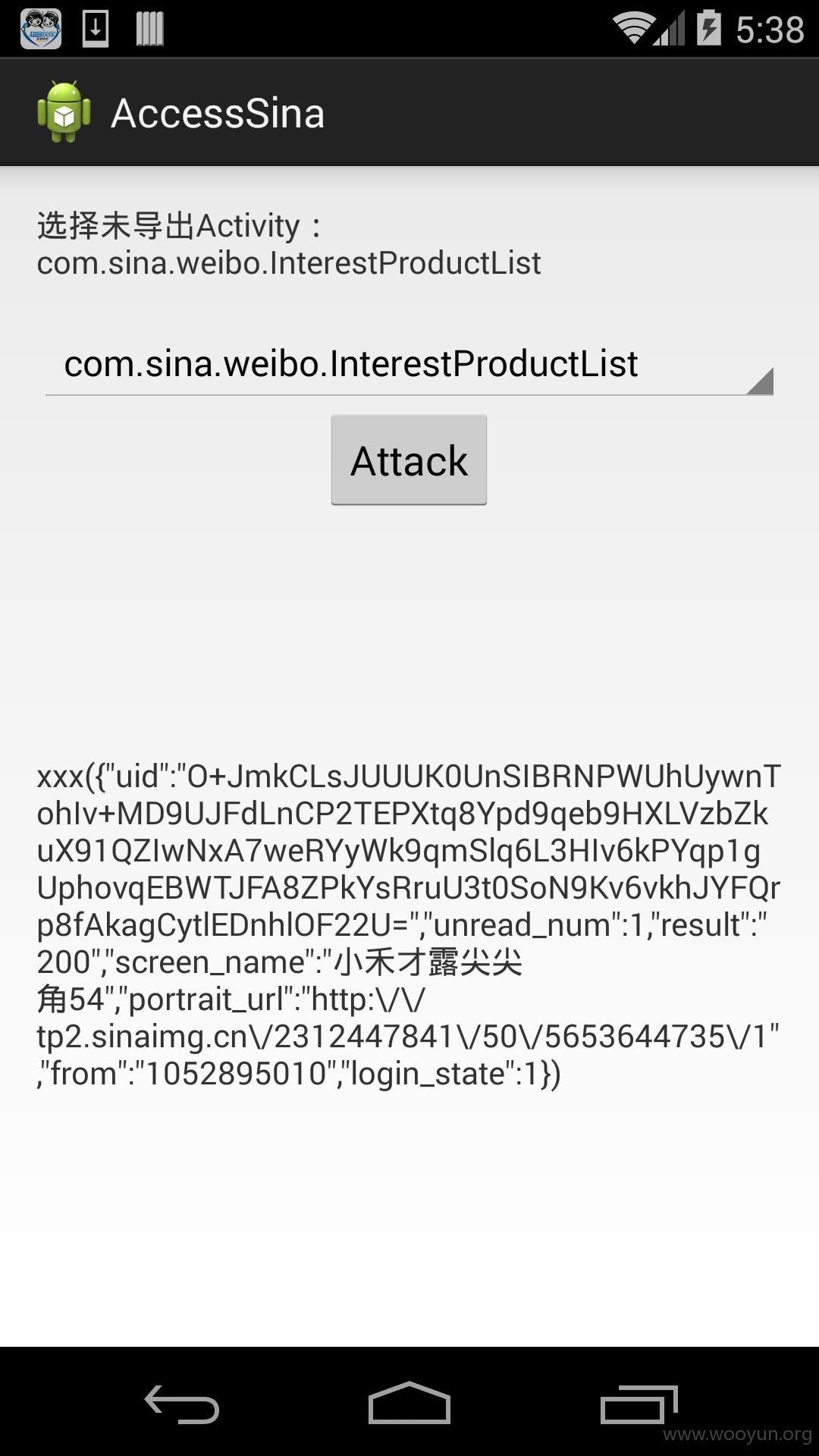
Task: Go back with the system back button
Action: [182, 1404]
